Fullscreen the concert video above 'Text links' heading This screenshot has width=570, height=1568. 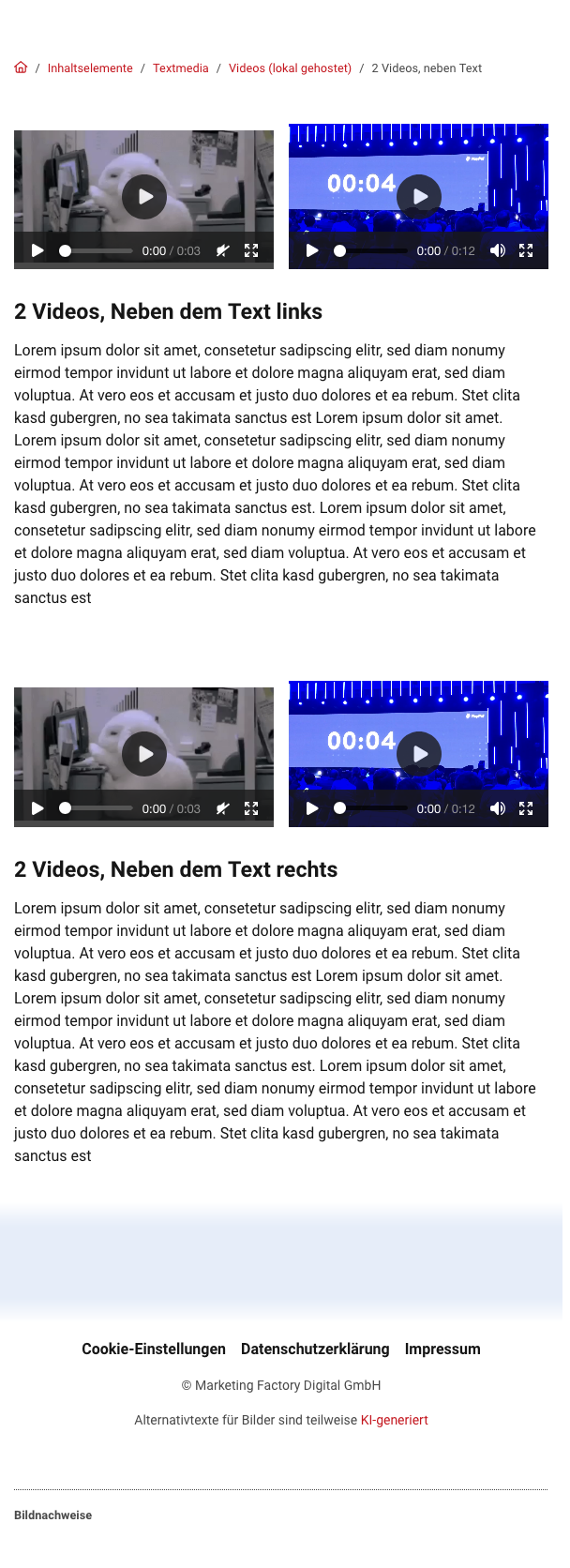click(526, 250)
